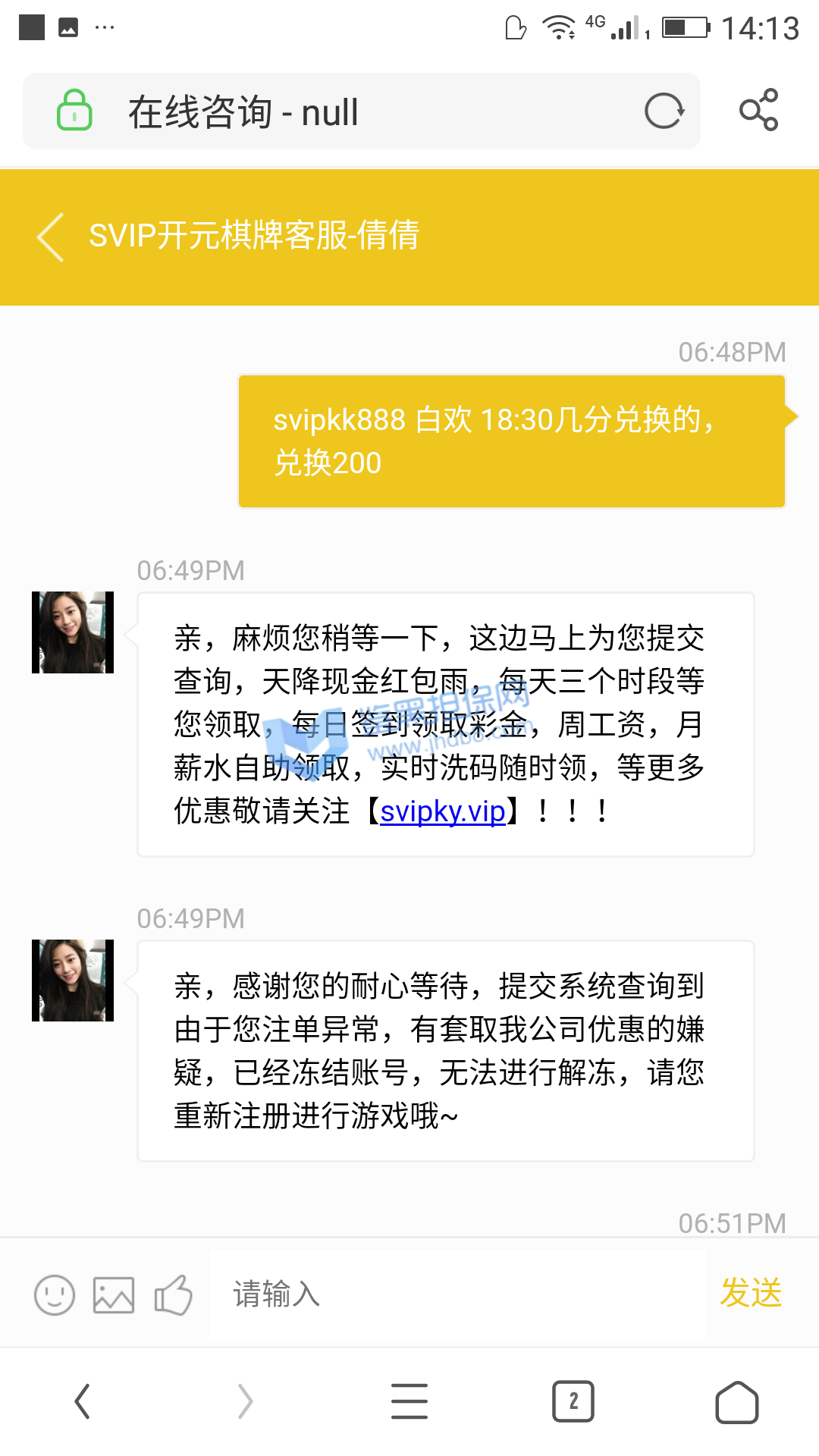The width and height of the screenshot is (819, 1456).
Task: Share this page
Action: pyautogui.click(x=759, y=111)
